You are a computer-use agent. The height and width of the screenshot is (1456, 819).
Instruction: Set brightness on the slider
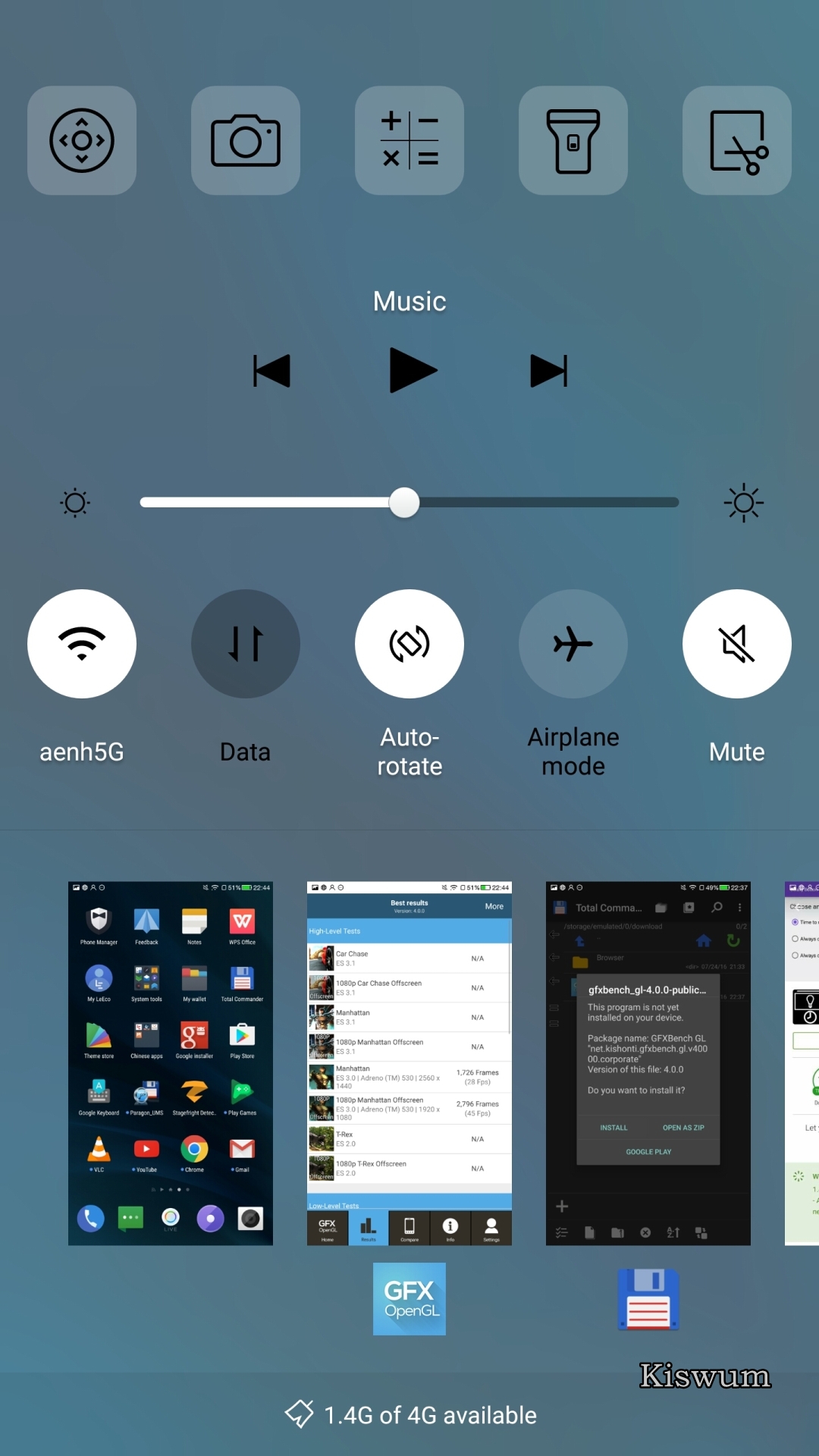[409, 502]
